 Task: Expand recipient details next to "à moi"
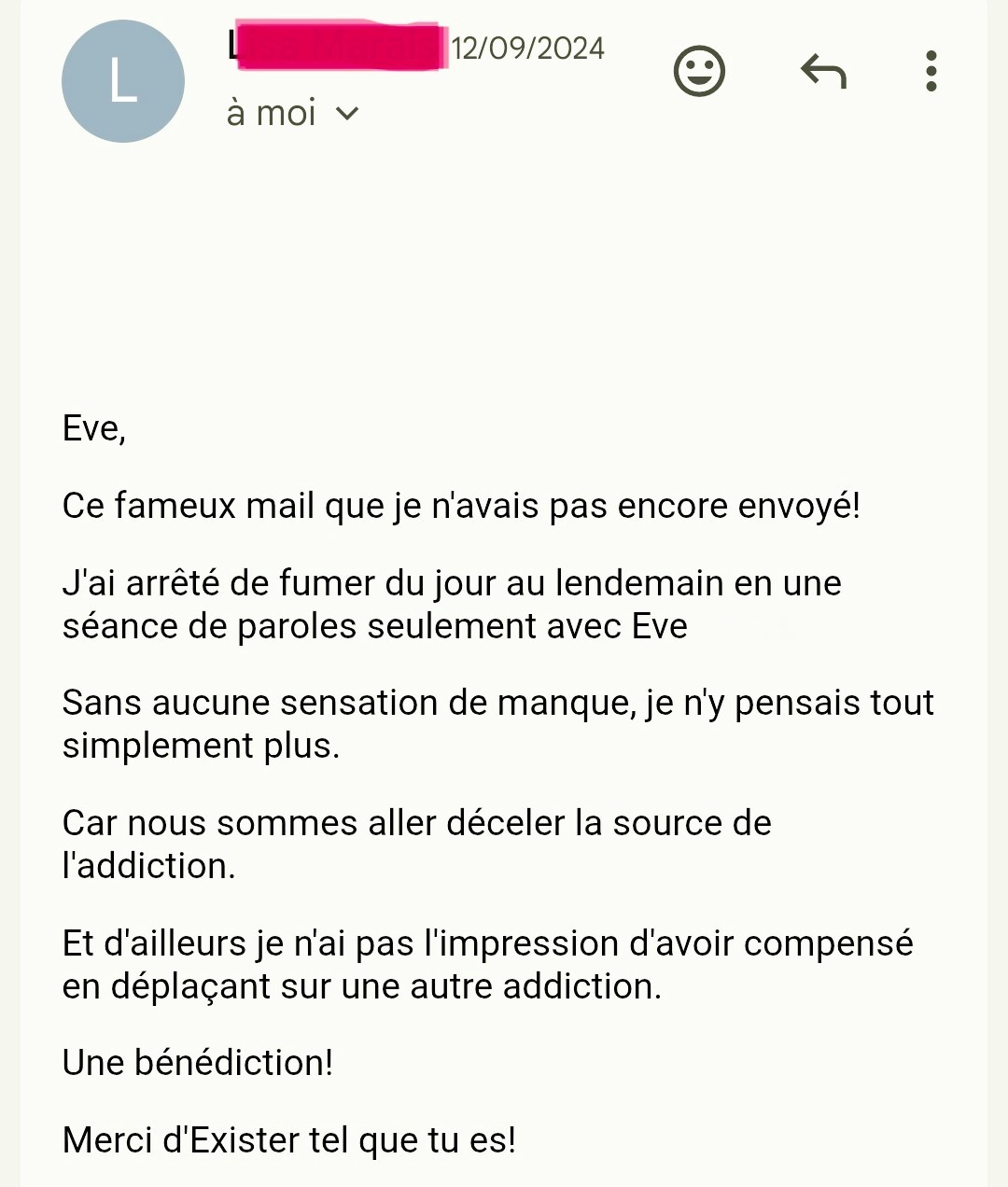[x=347, y=114]
